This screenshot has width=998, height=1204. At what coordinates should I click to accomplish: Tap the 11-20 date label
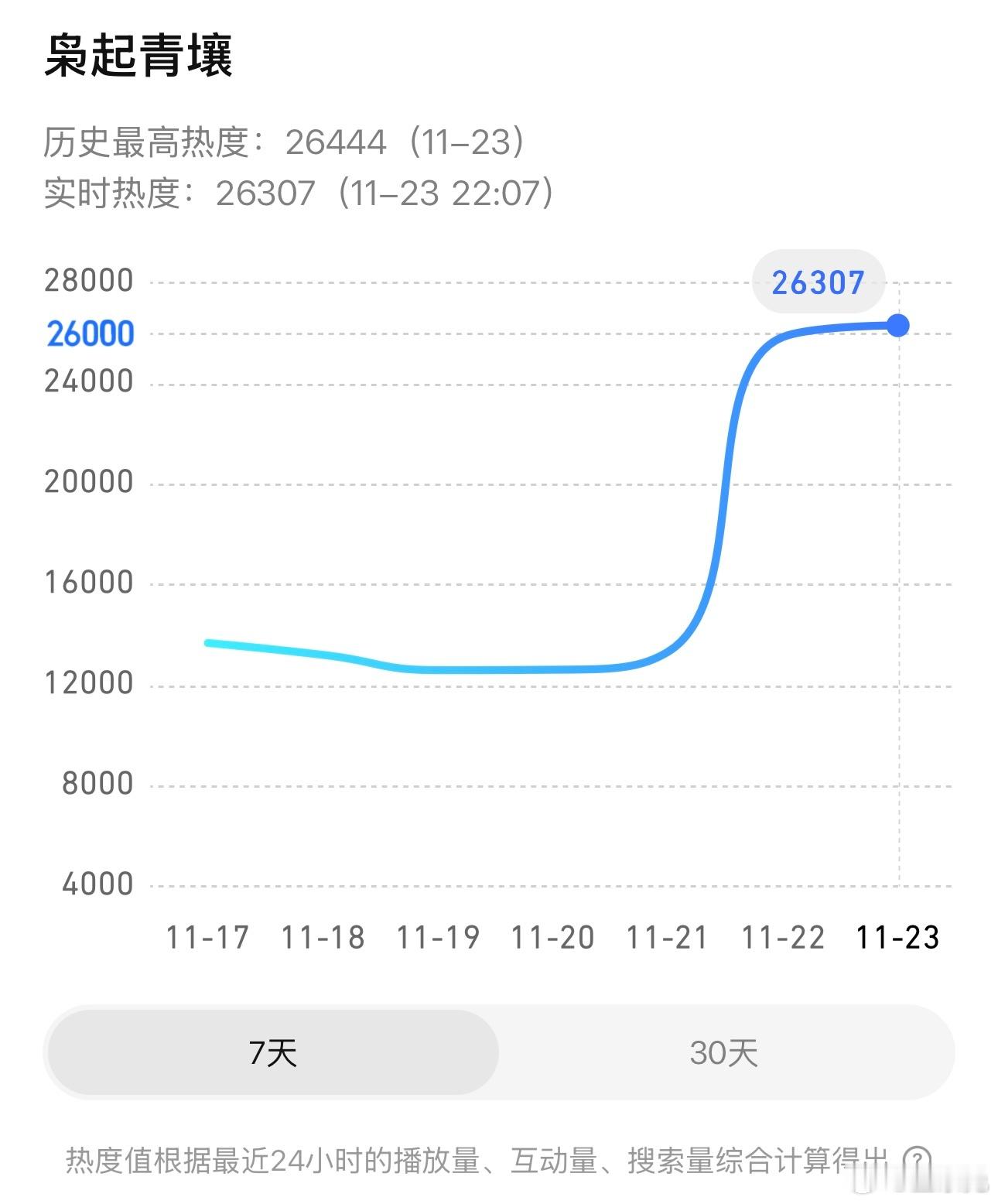click(551, 937)
